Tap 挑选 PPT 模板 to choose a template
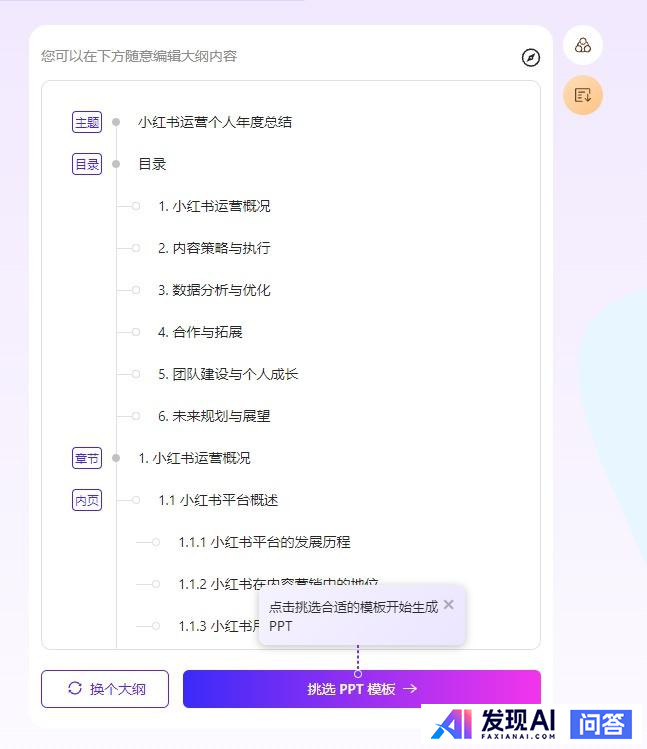This screenshot has width=647, height=749. coord(361,689)
